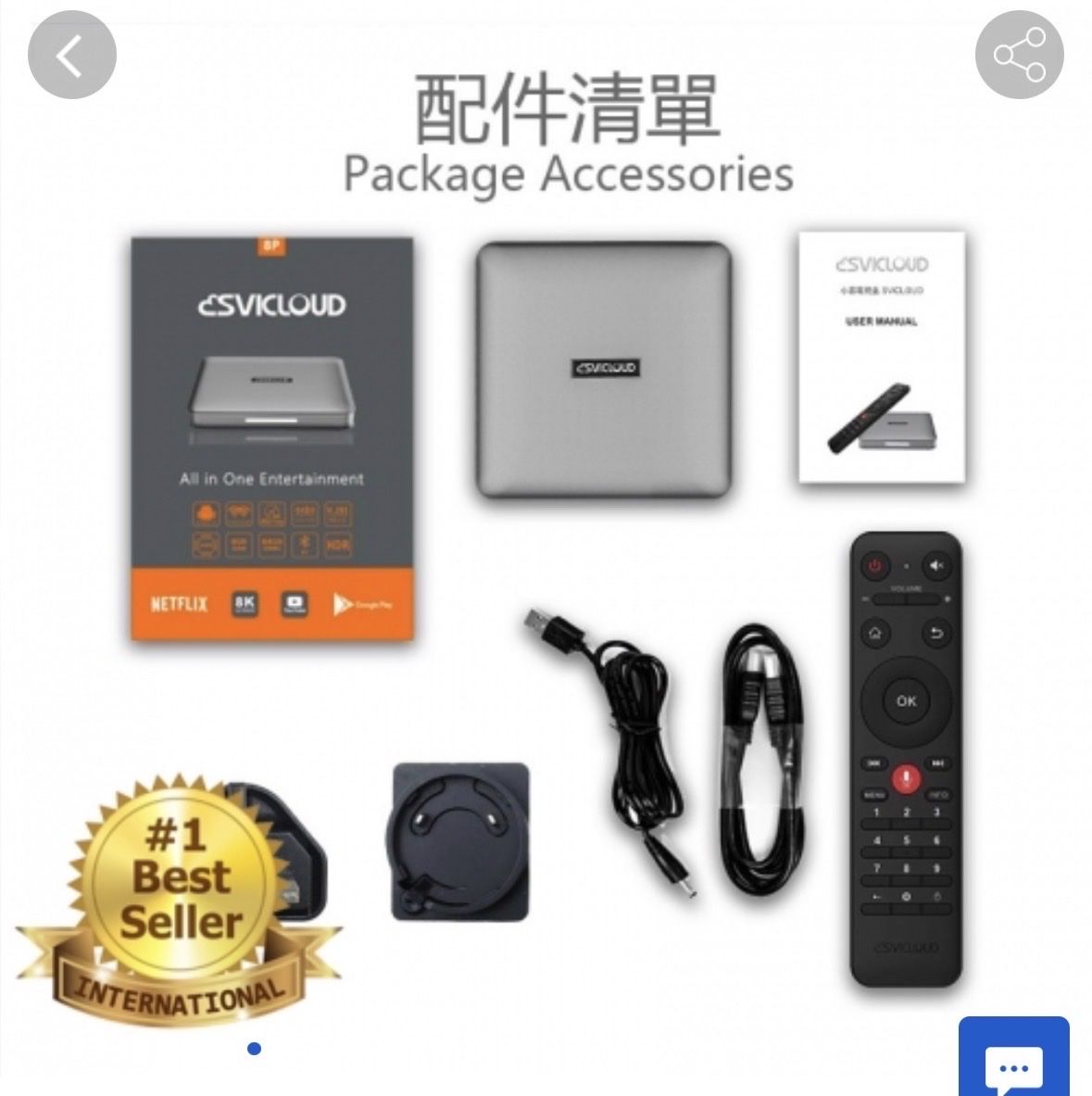Go back to the previous page

[72, 57]
